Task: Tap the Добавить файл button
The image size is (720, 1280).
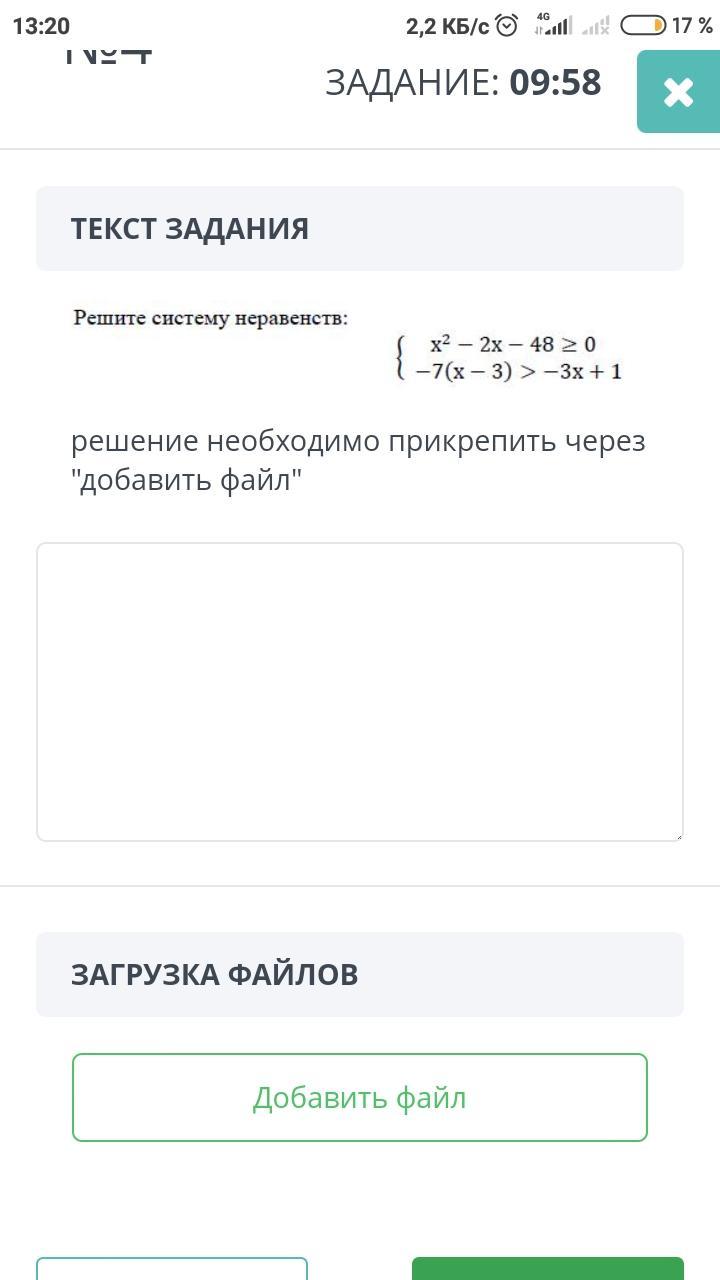Action: click(360, 1097)
